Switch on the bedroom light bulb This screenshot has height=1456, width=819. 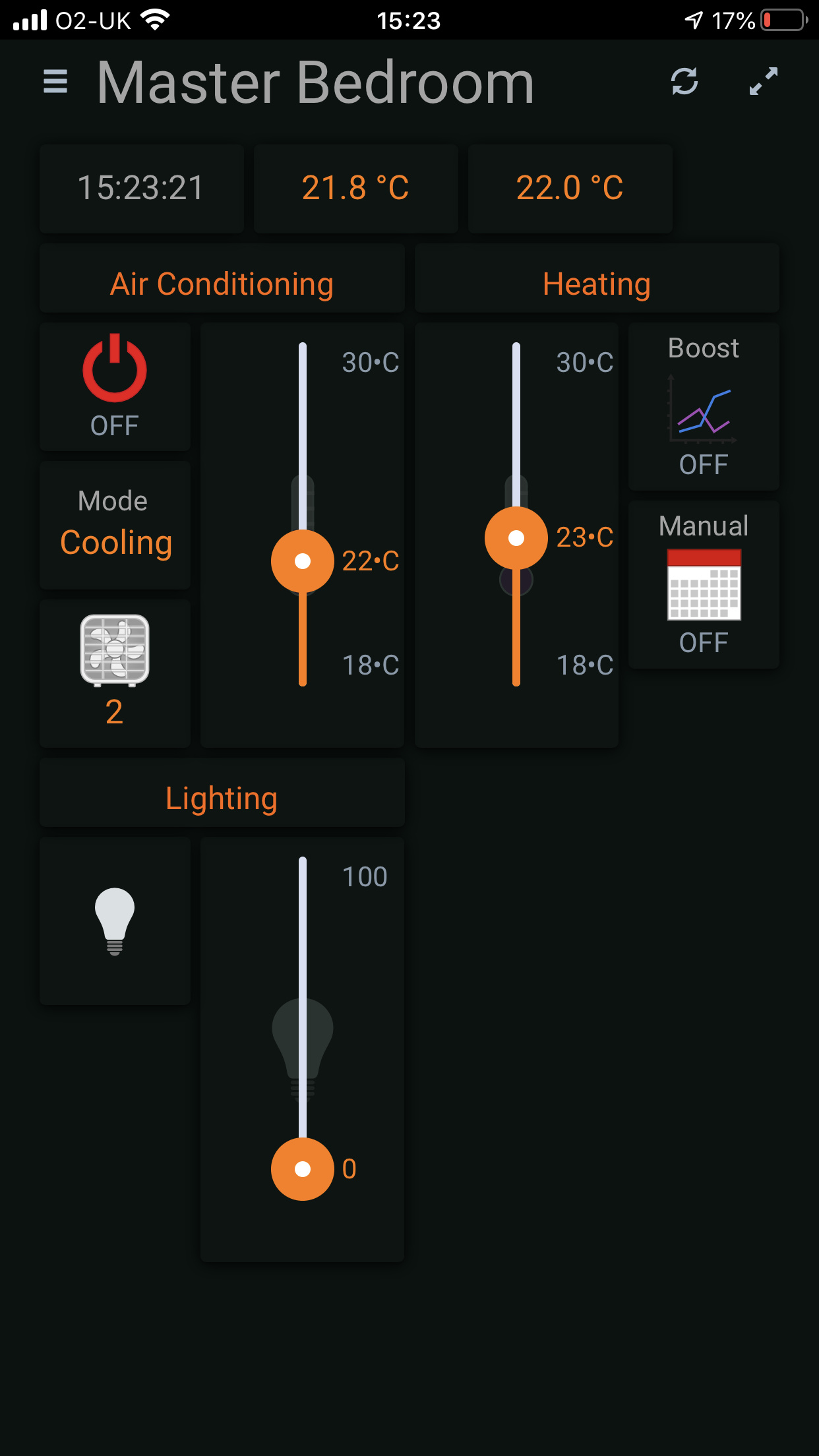point(115,921)
